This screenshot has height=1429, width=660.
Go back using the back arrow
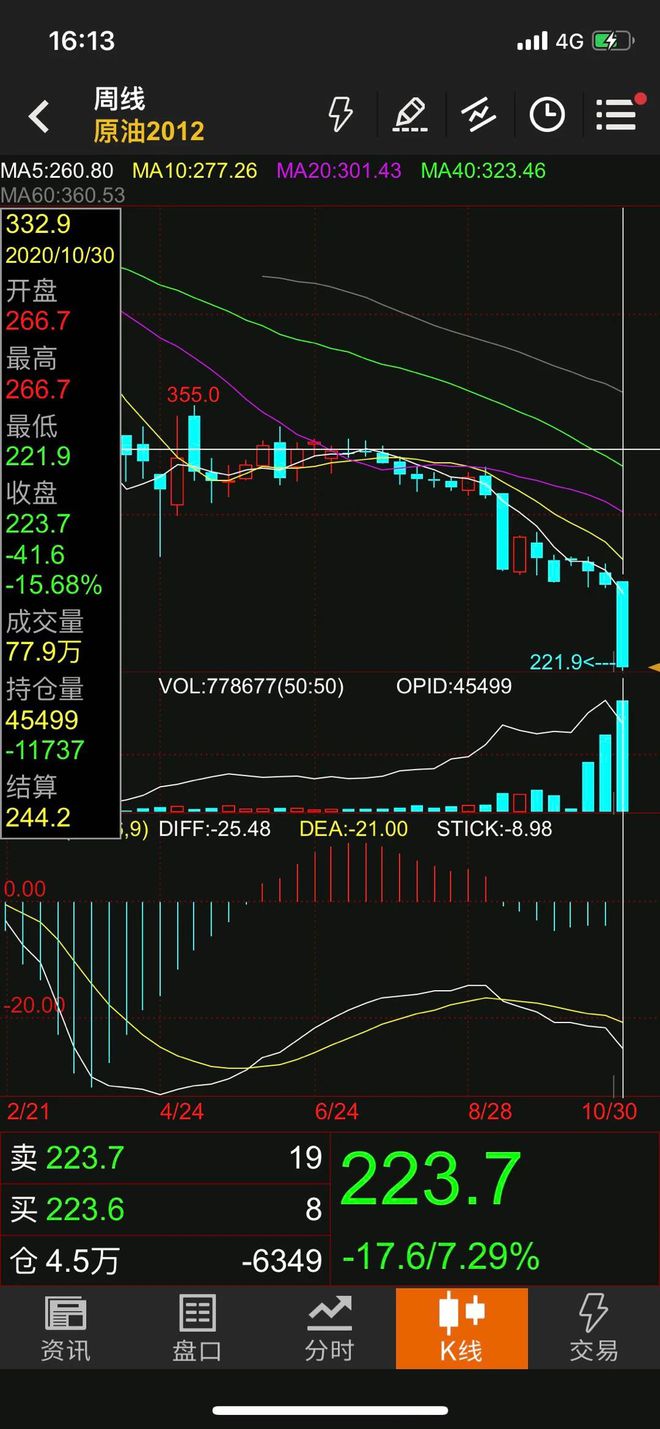coord(39,116)
